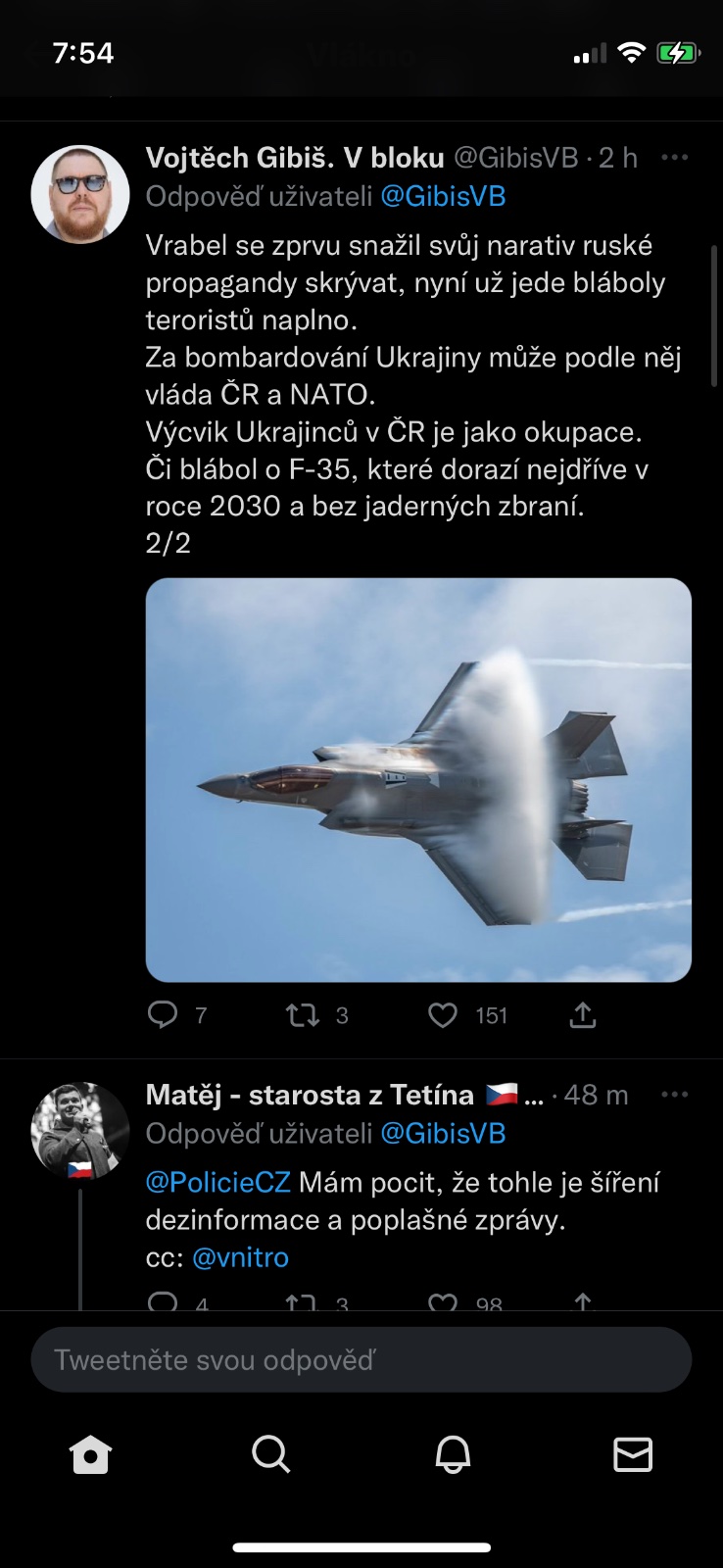This screenshot has height=1568, width=723.
Task: Open the @GibisVB link in Matěj's reply
Action: (x=443, y=1134)
